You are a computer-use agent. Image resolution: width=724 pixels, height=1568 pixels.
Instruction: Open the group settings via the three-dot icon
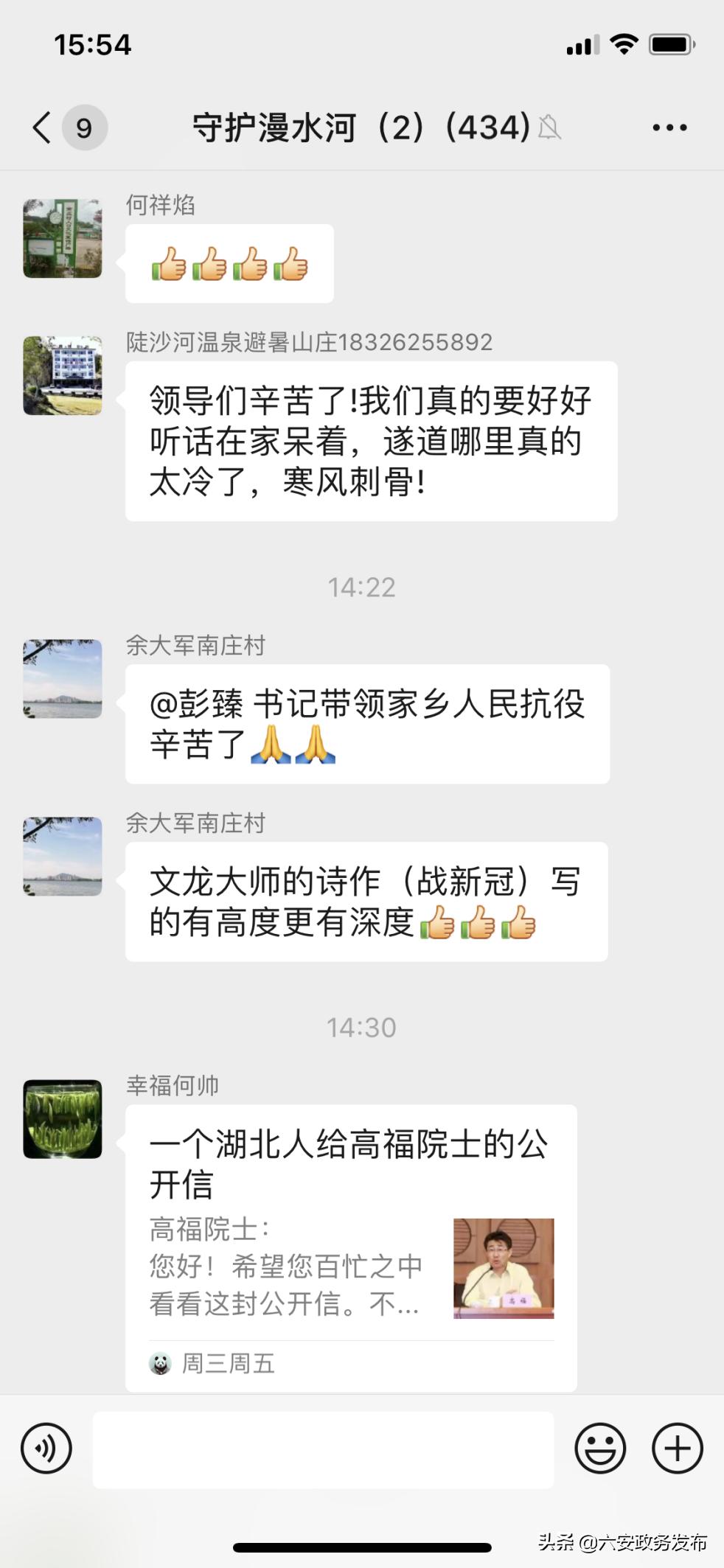pos(668,126)
